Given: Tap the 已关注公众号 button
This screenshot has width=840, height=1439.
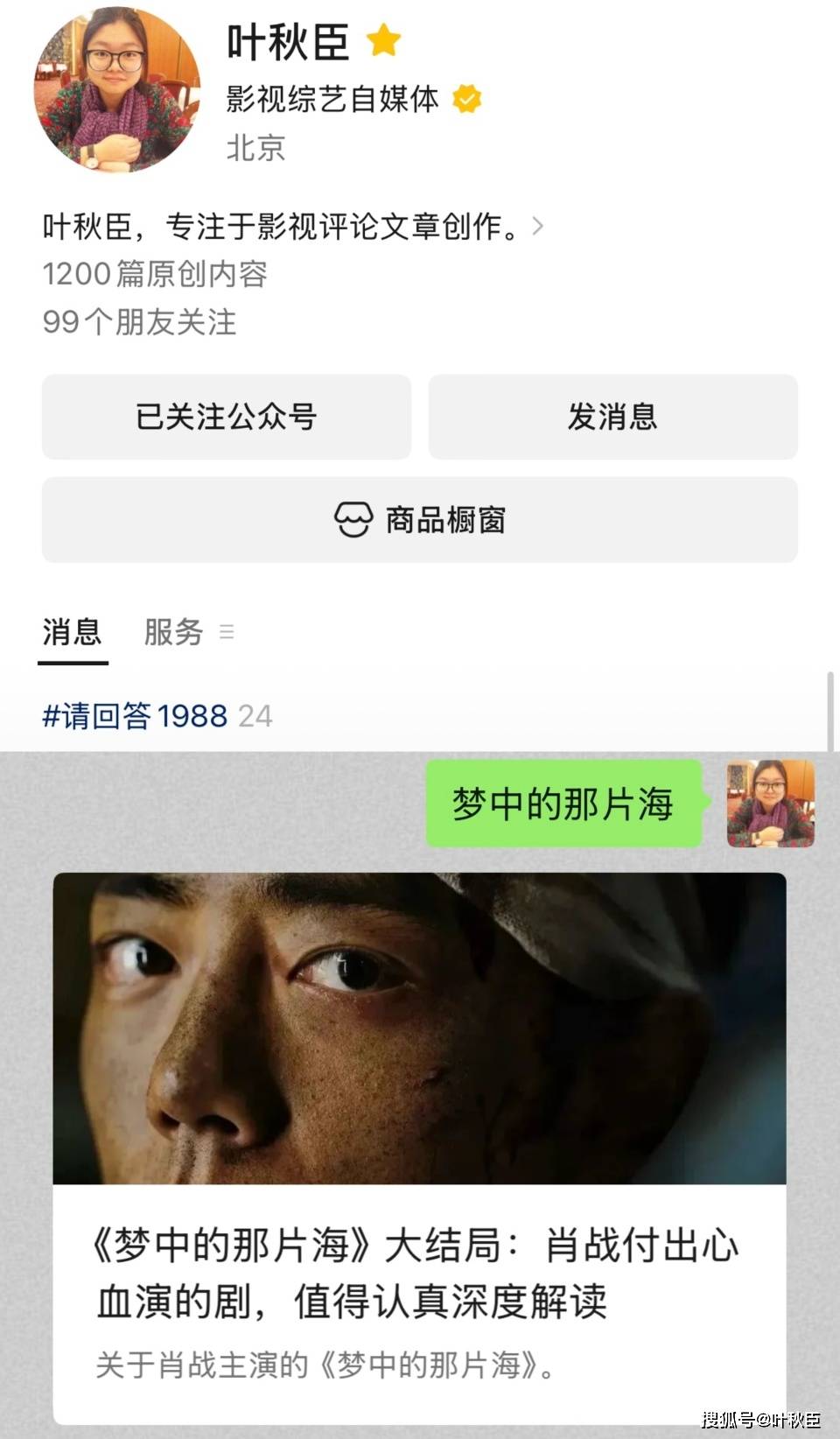Looking at the screenshot, I should 227,417.
